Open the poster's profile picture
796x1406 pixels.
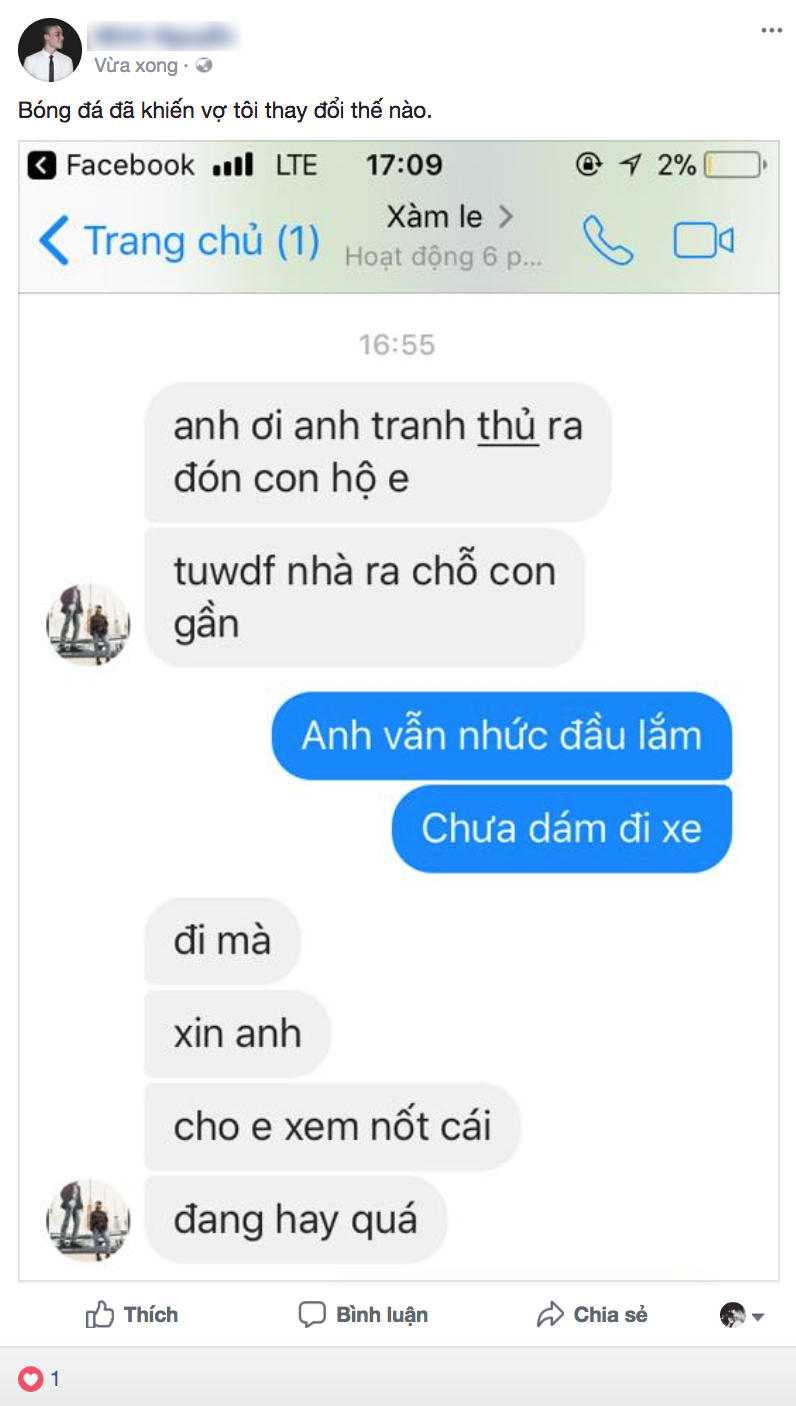[50, 49]
